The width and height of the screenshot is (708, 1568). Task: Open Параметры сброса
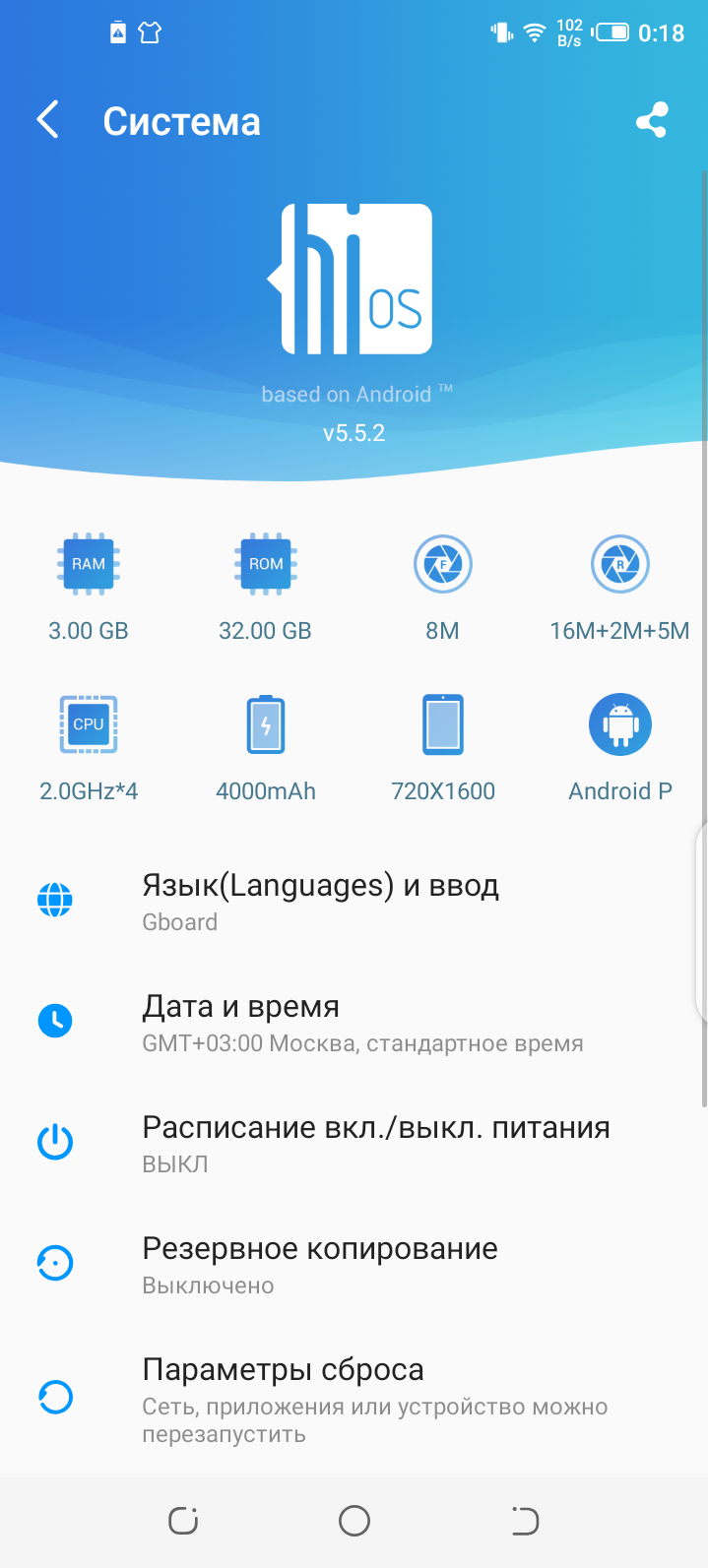point(374,1398)
